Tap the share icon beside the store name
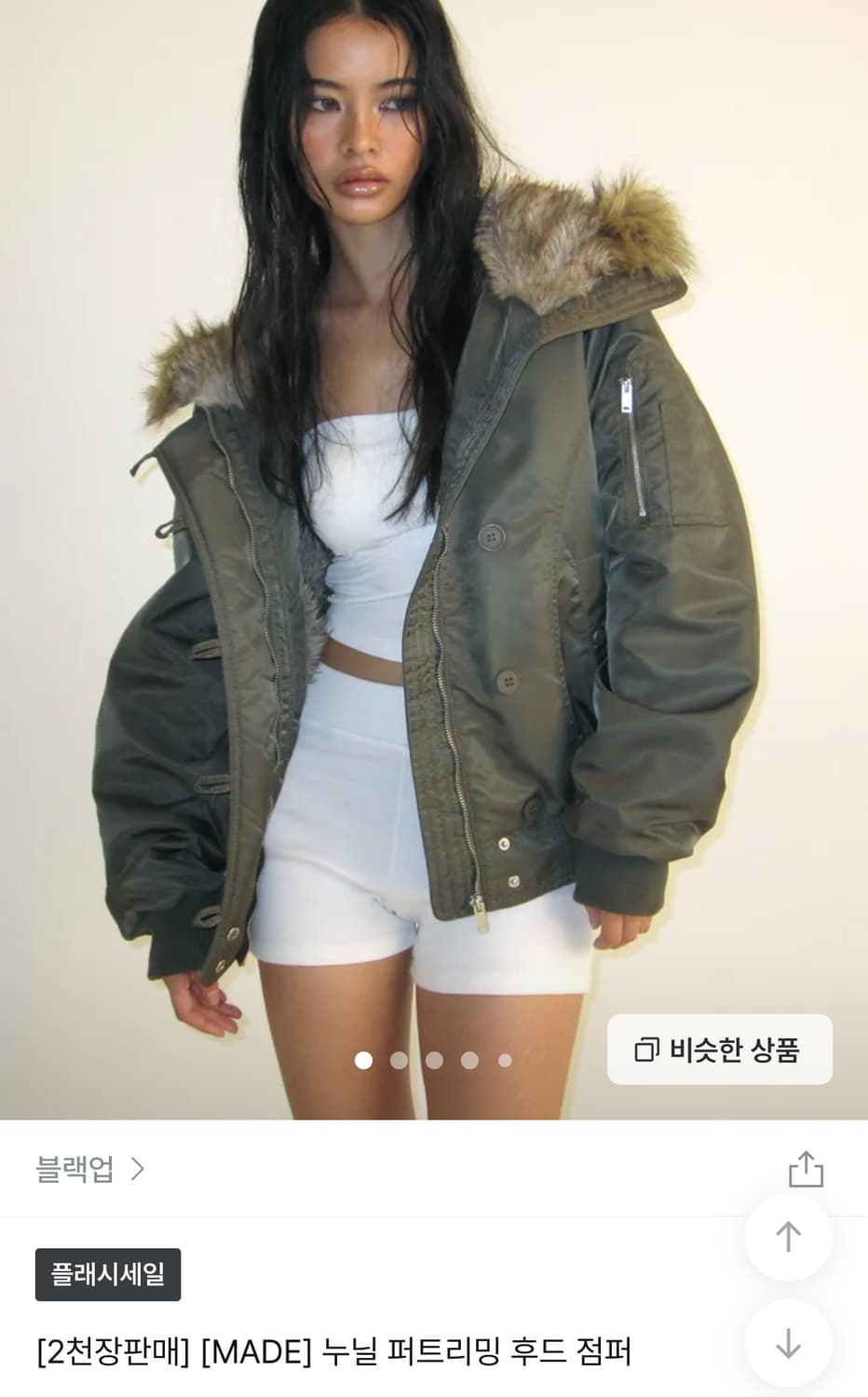Image resolution: width=868 pixels, height=1397 pixels. coord(808,1166)
